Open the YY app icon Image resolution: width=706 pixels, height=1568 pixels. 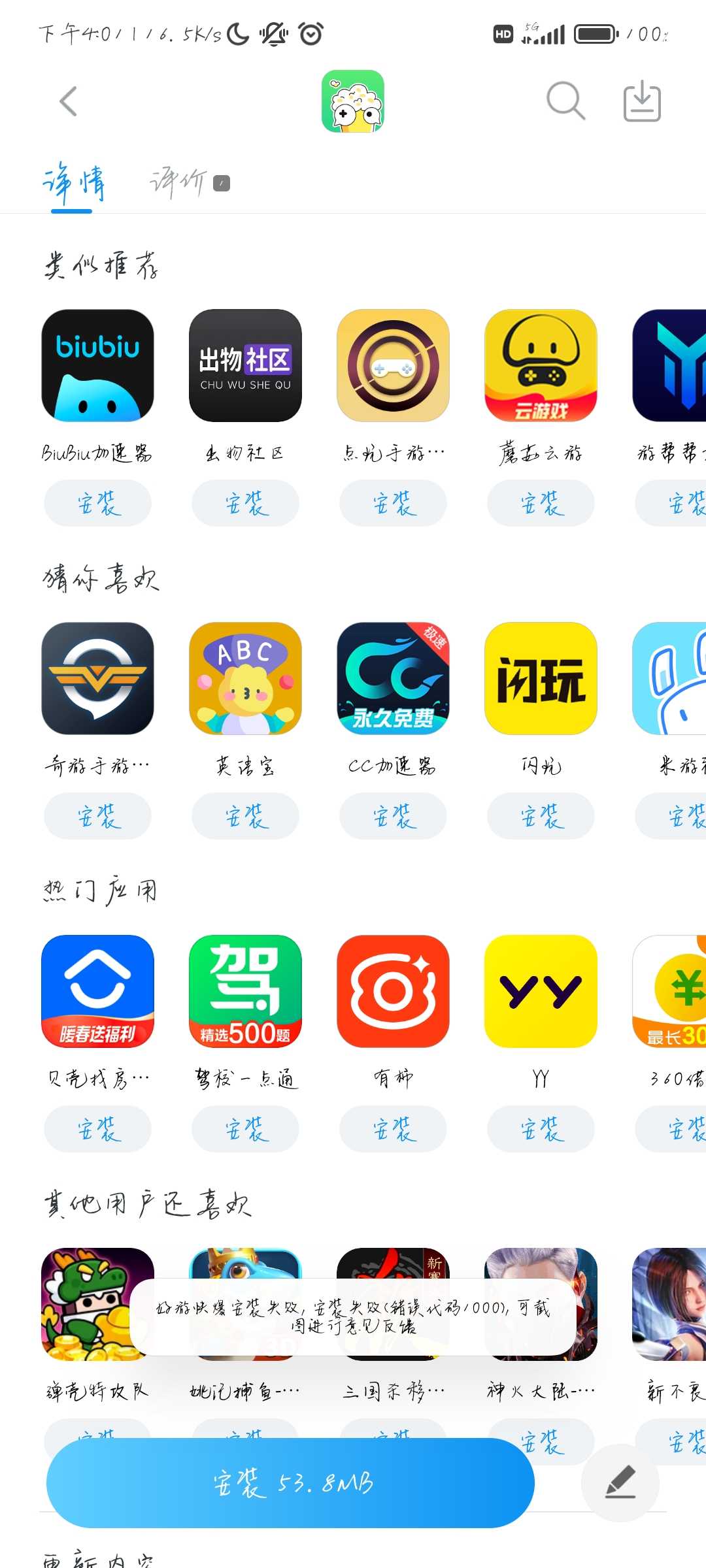541,991
